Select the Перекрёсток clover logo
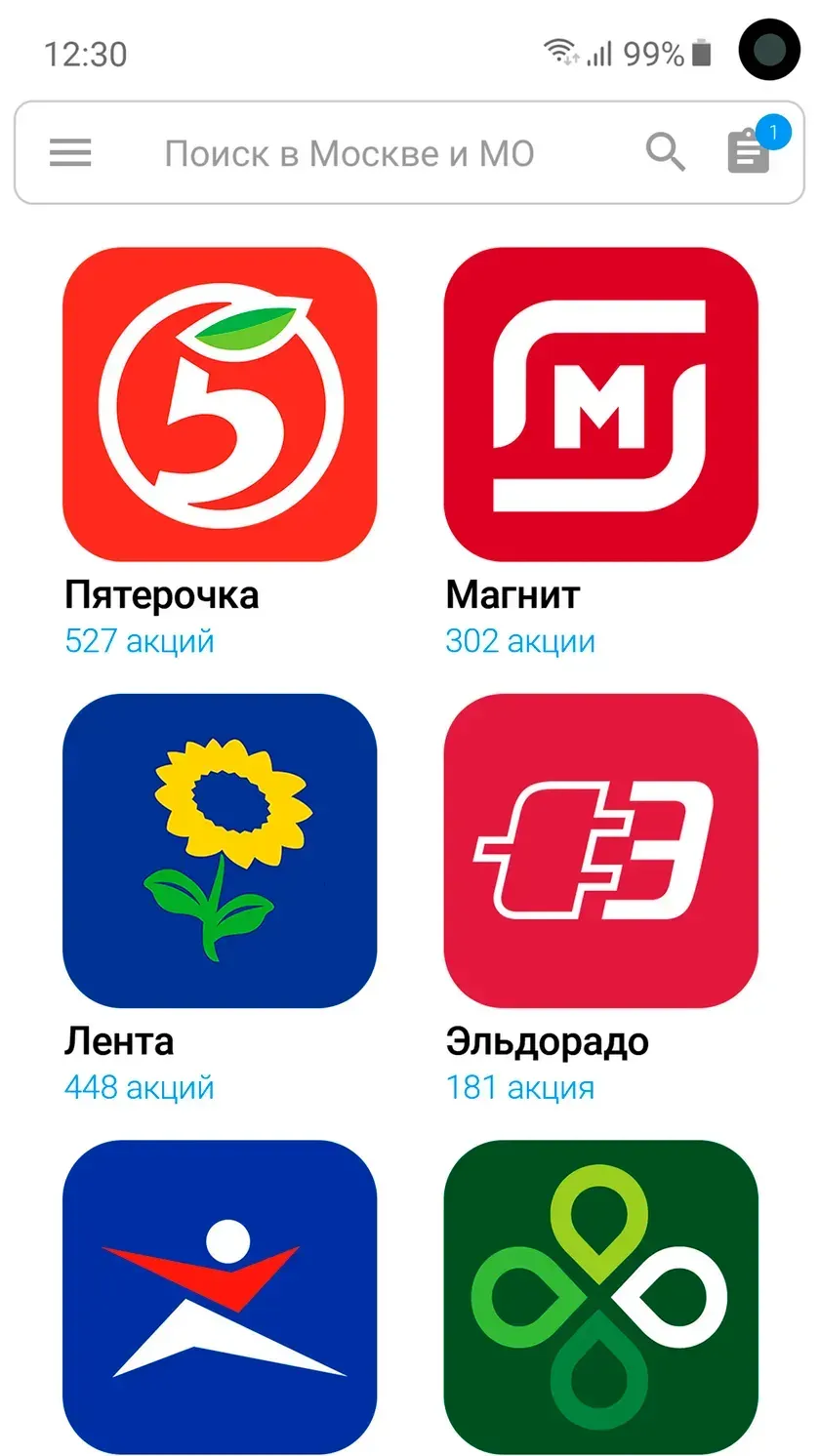This screenshot has width=819, height=1456. (x=601, y=1298)
